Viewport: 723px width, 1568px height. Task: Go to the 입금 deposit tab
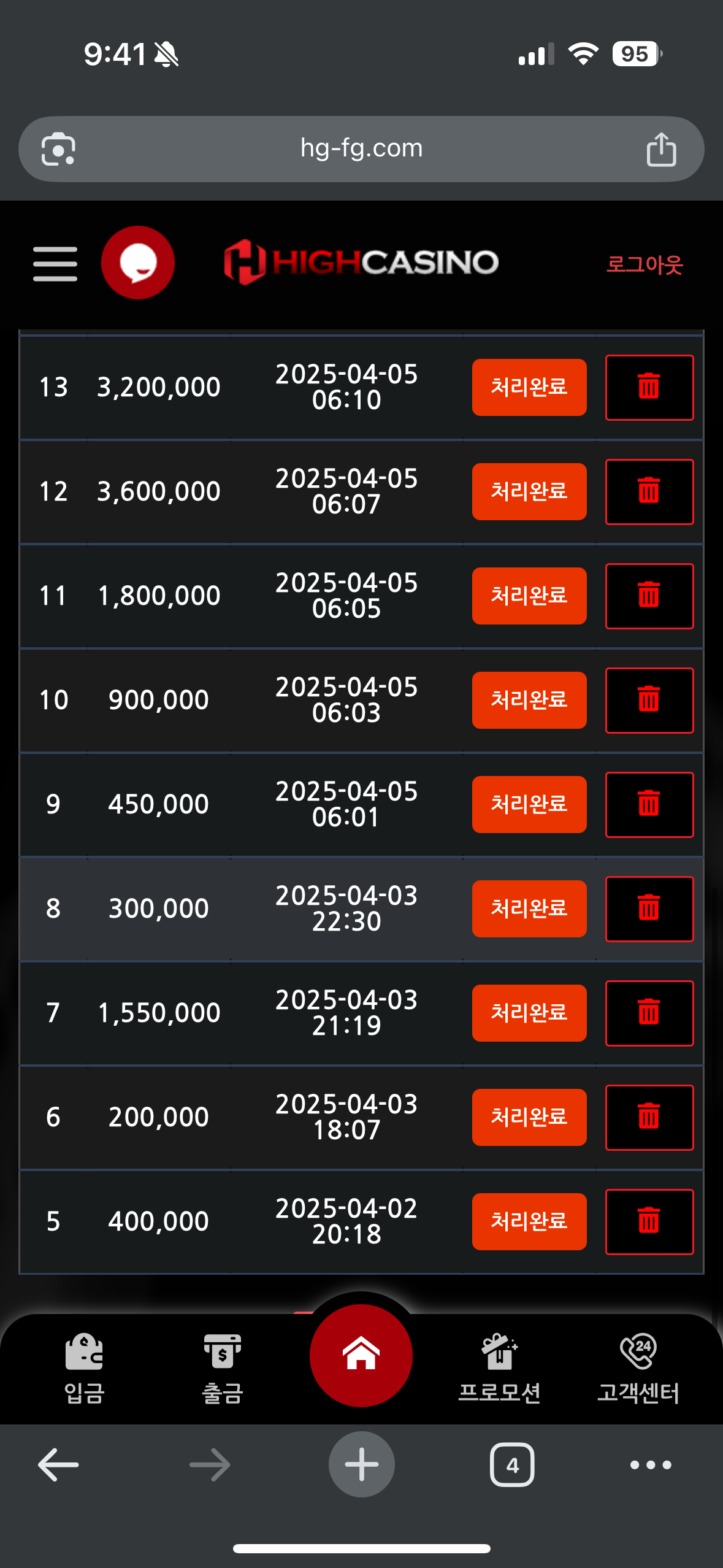pos(84,1369)
